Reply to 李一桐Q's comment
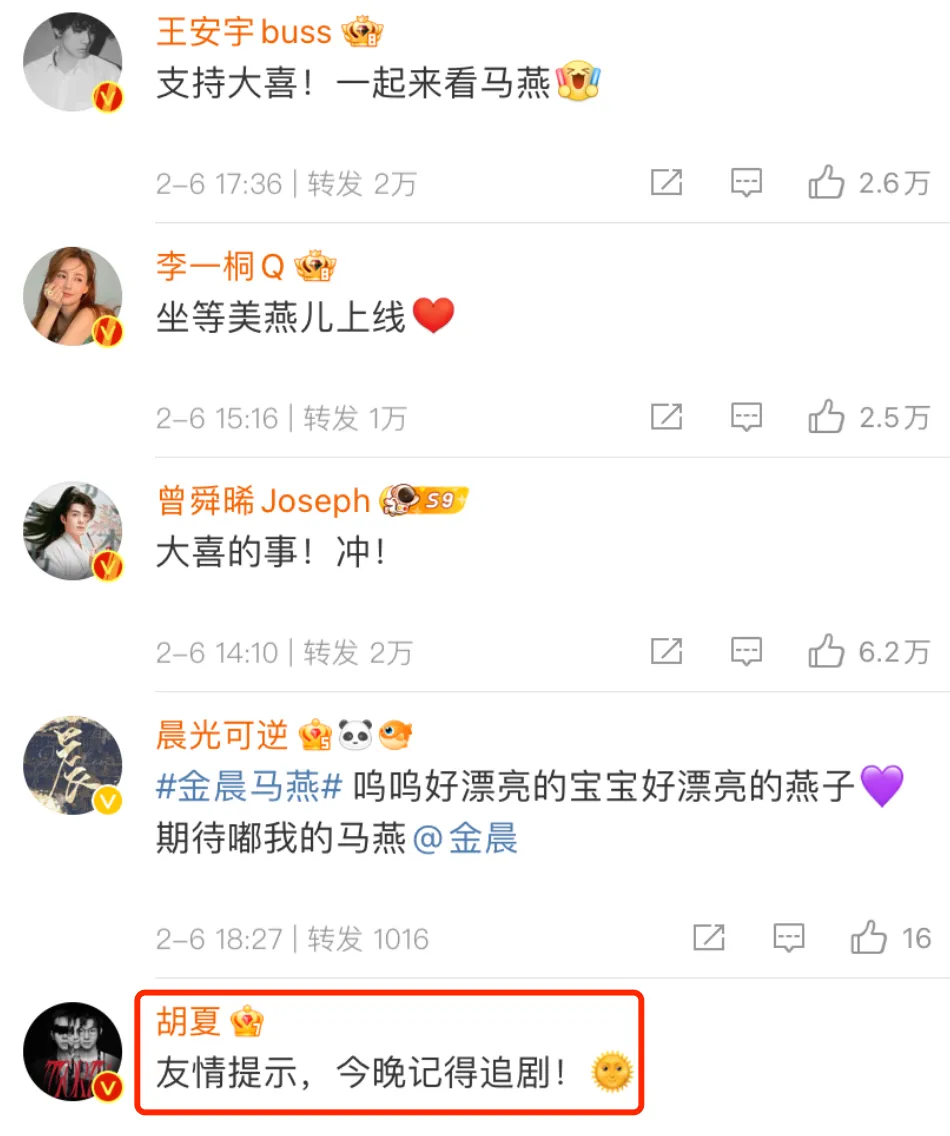This screenshot has width=950, height=1136. point(746,417)
